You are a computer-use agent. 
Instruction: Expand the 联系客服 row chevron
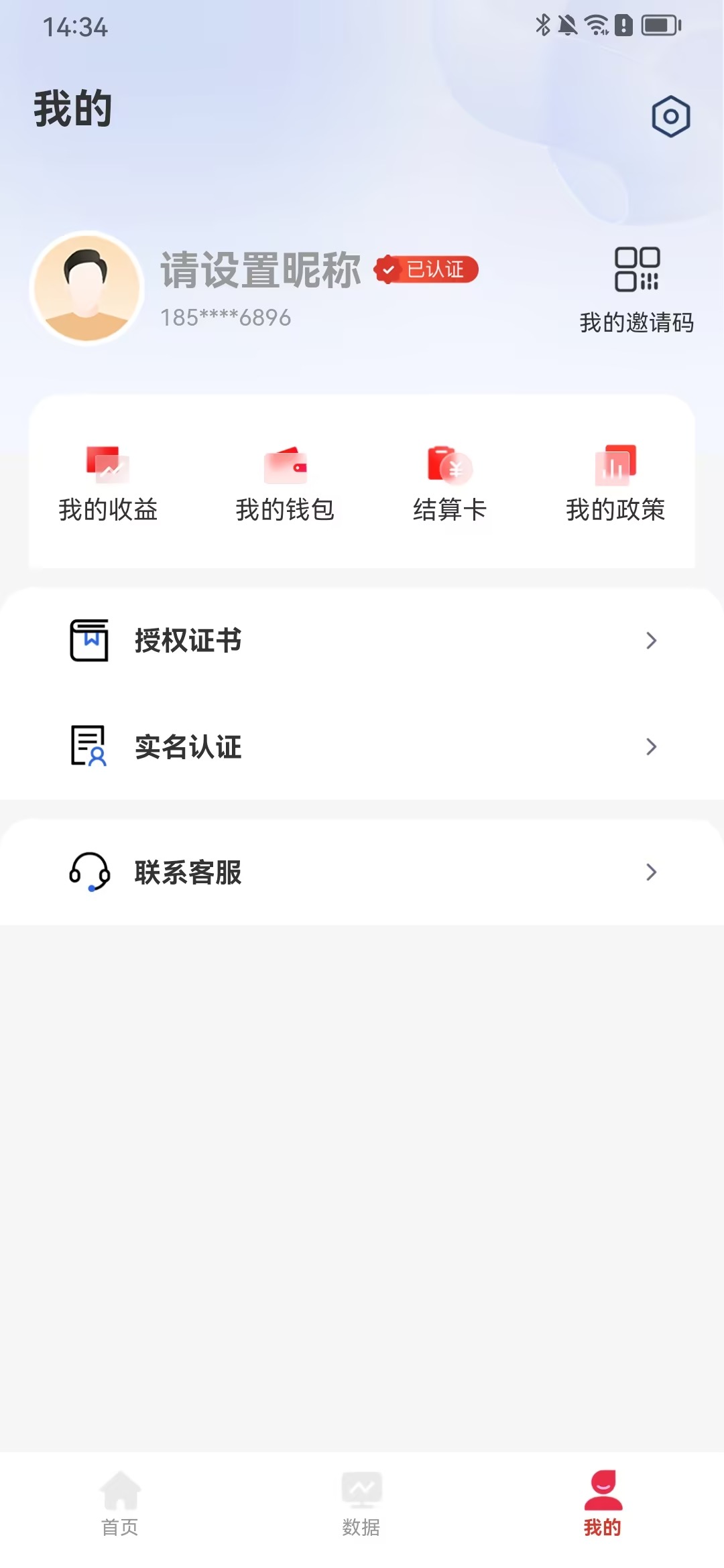(651, 873)
